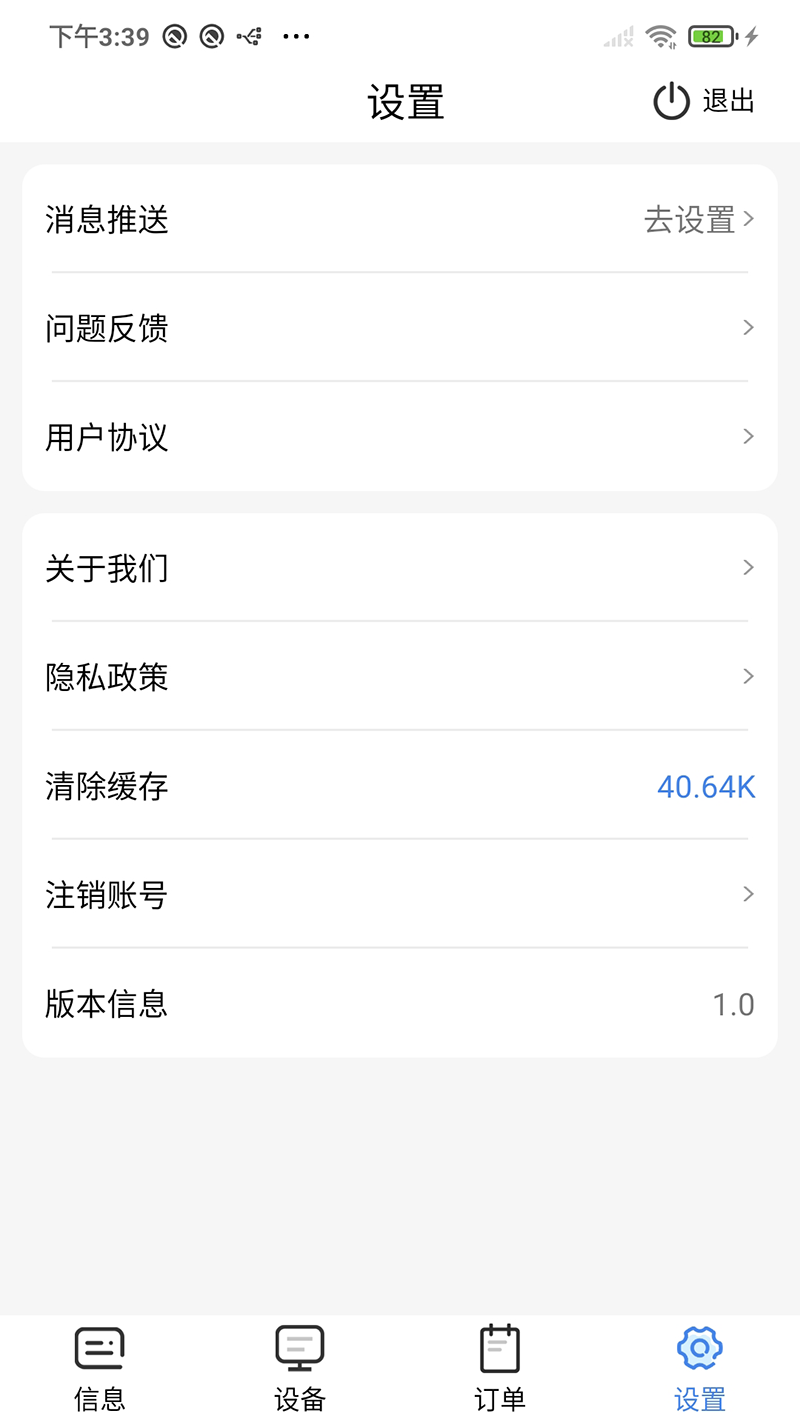Open the 订单 orders clipboard icon
This screenshot has width=800, height=1422.
point(499,1347)
